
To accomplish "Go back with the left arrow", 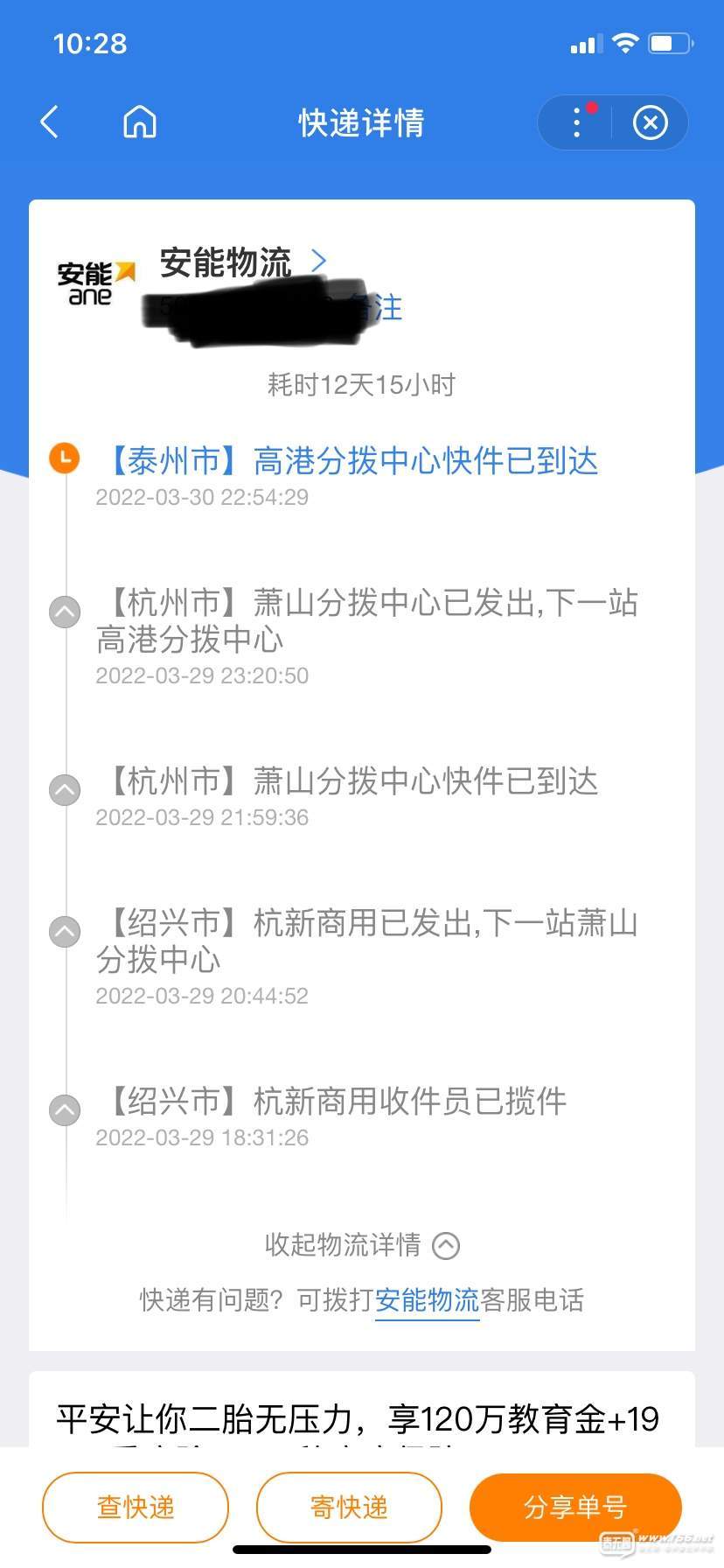I will point(50,122).
